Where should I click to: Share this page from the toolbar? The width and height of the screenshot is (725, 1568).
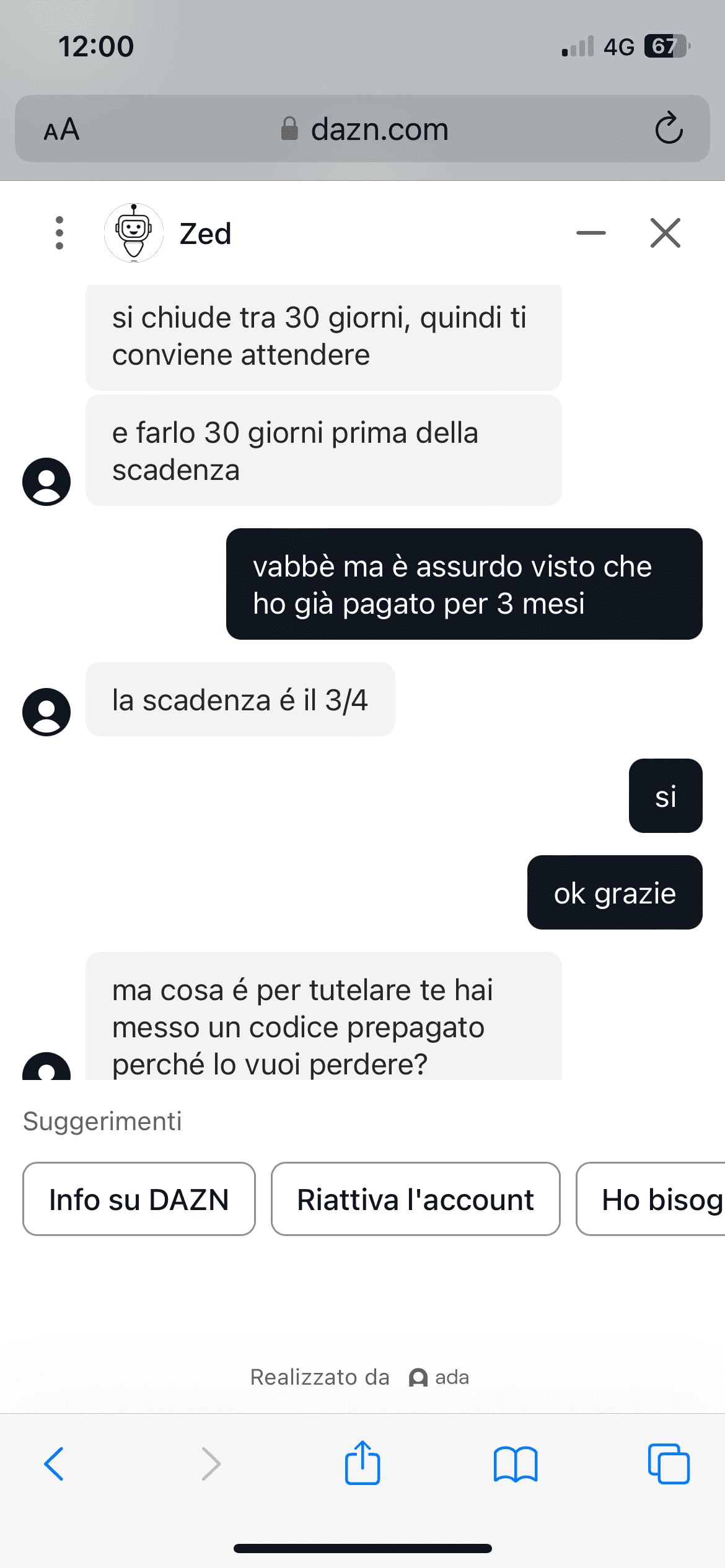[x=362, y=1462]
